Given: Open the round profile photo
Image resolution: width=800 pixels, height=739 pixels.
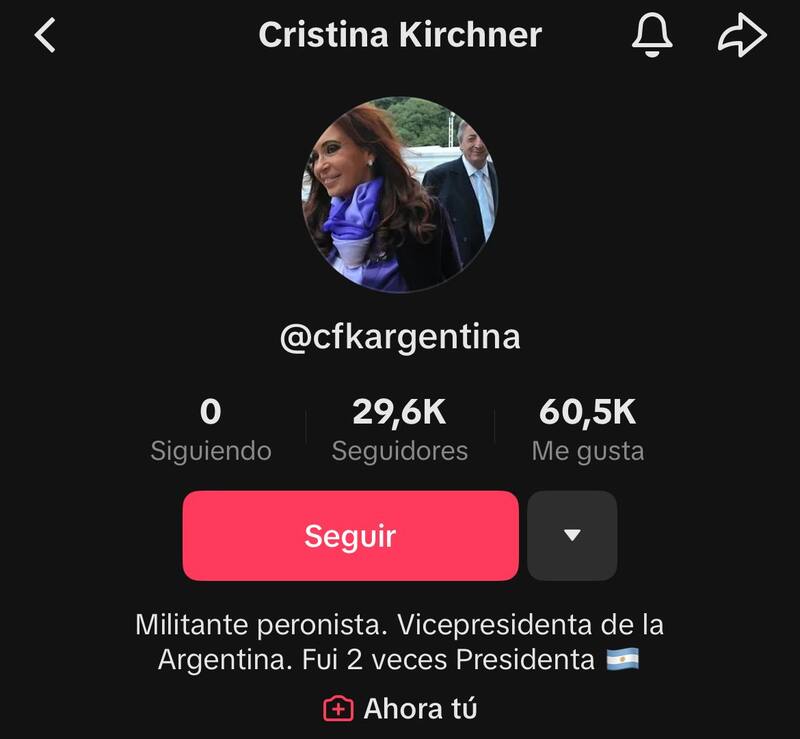Looking at the screenshot, I should click(x=400, y=195).
